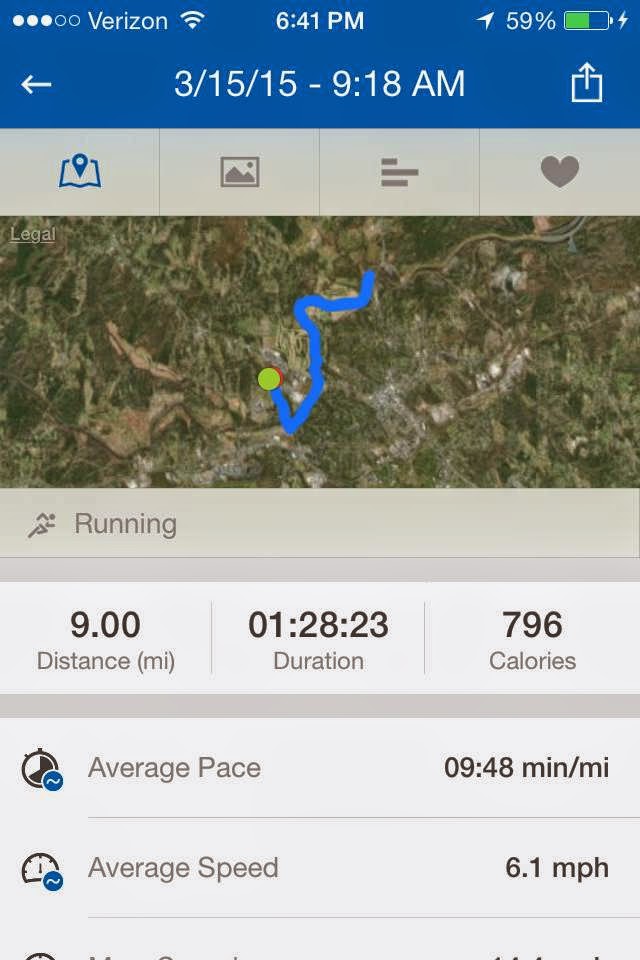Open the photos tab
This screenshot has height=960, width=640.
240,172
